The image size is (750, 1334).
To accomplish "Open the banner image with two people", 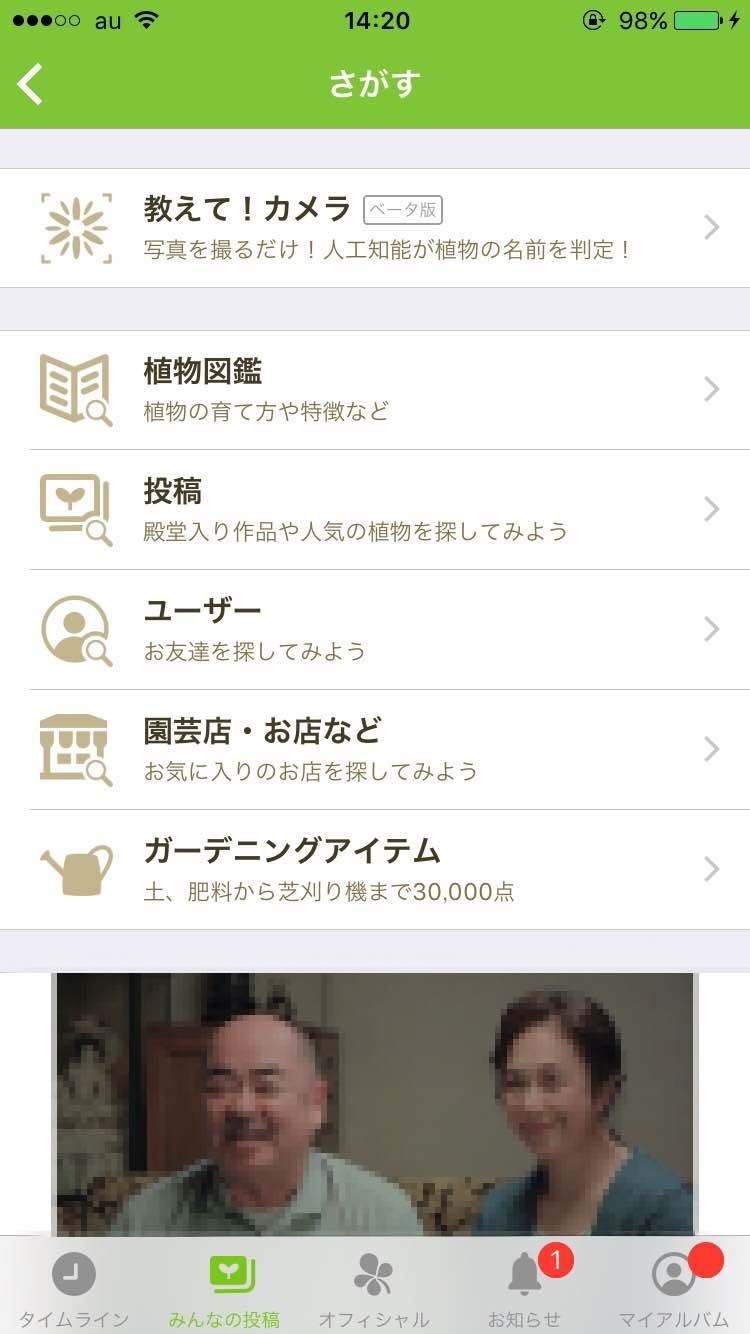I will 374,1103.
